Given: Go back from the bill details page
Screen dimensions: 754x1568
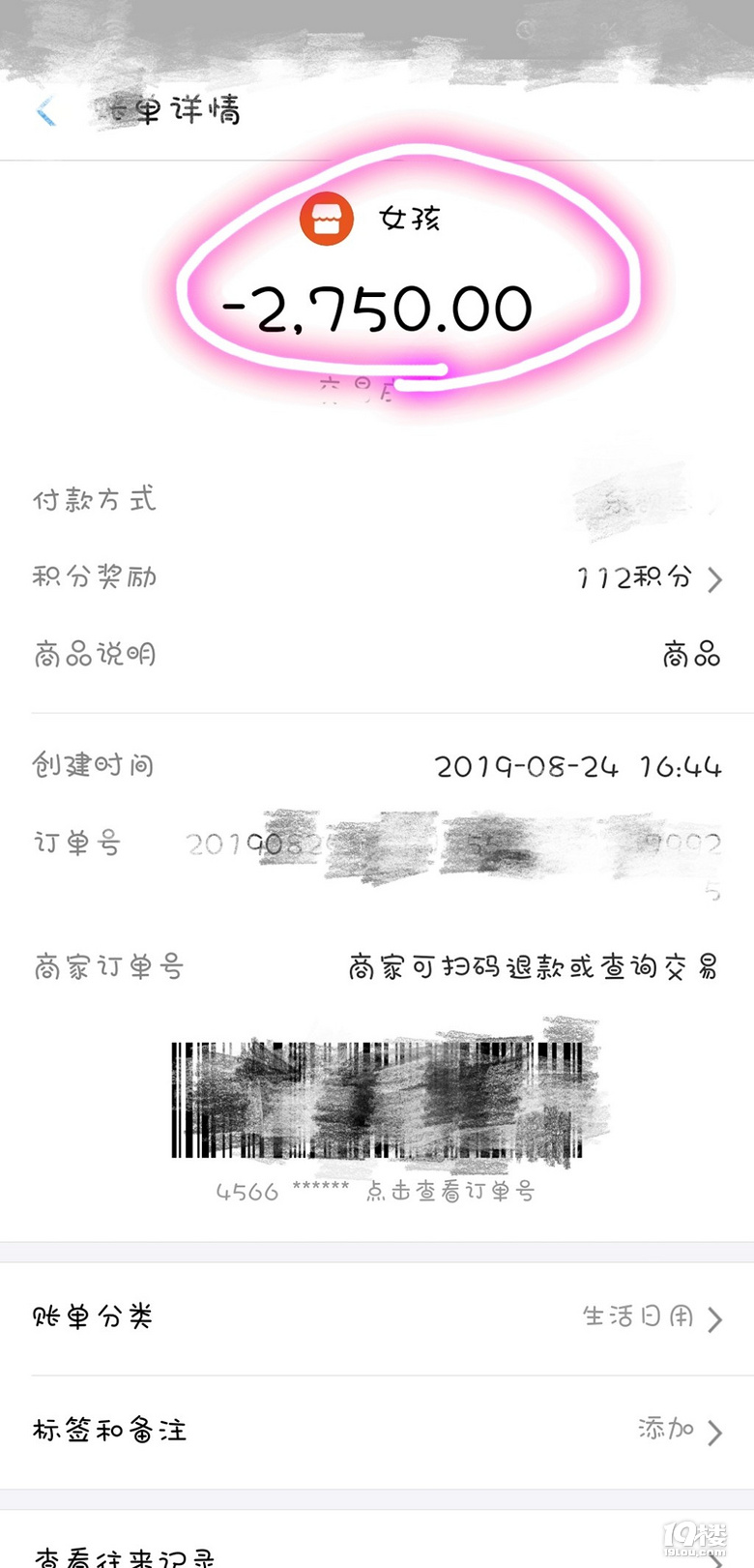Looking at the screenshot, I should [x=45, y=112].
